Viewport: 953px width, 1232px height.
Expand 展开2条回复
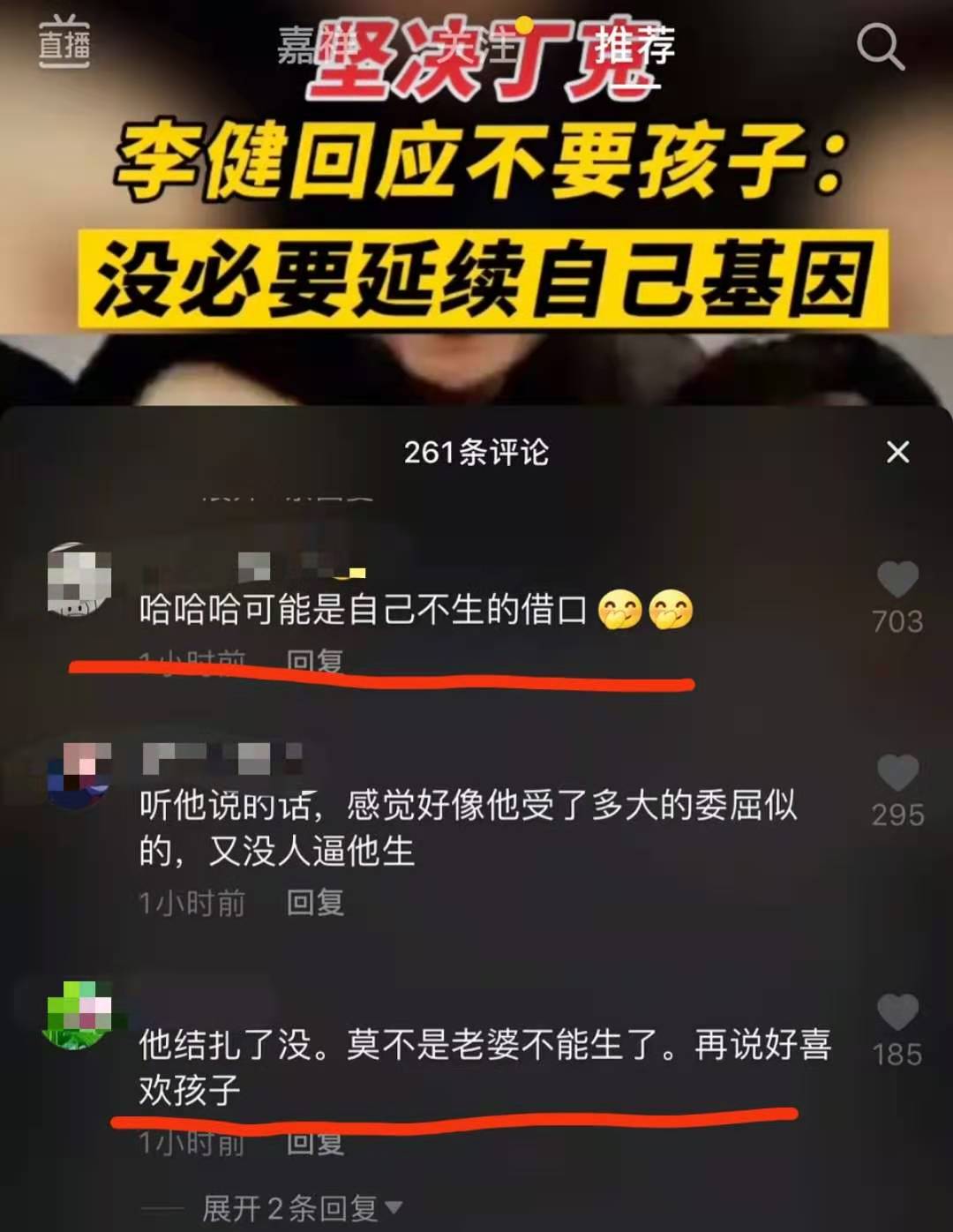coord(301,1208)
